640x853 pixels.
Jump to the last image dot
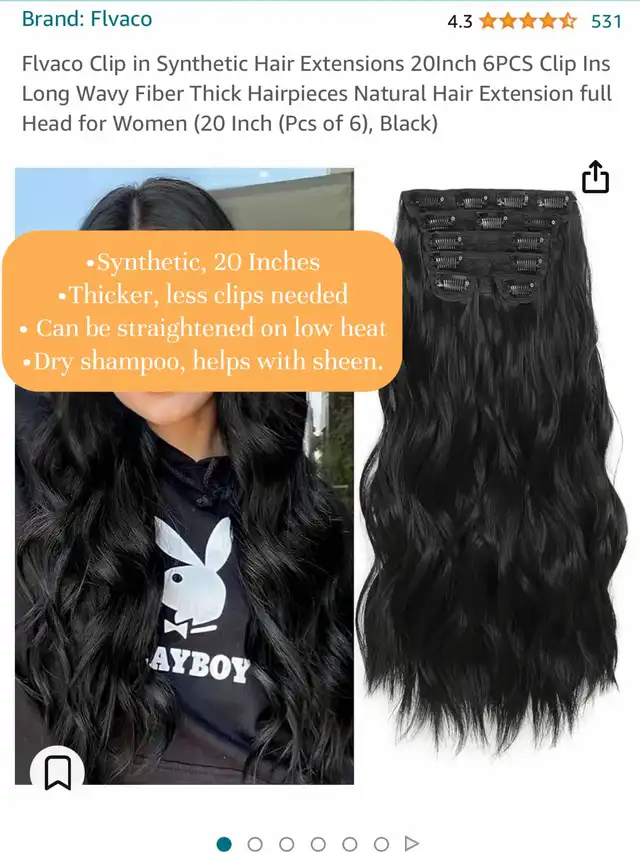[x=381, y=844]
